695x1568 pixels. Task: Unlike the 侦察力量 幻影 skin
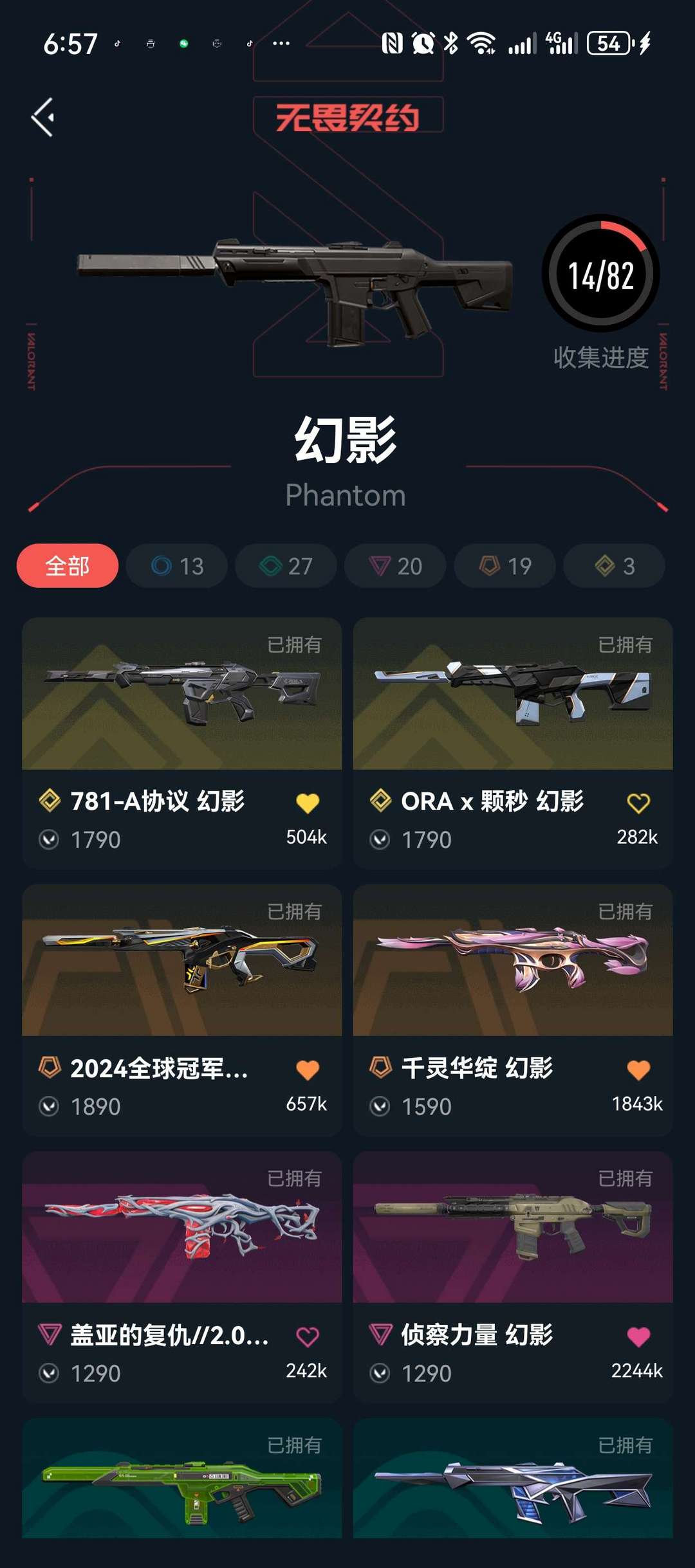click(638, 1337)
